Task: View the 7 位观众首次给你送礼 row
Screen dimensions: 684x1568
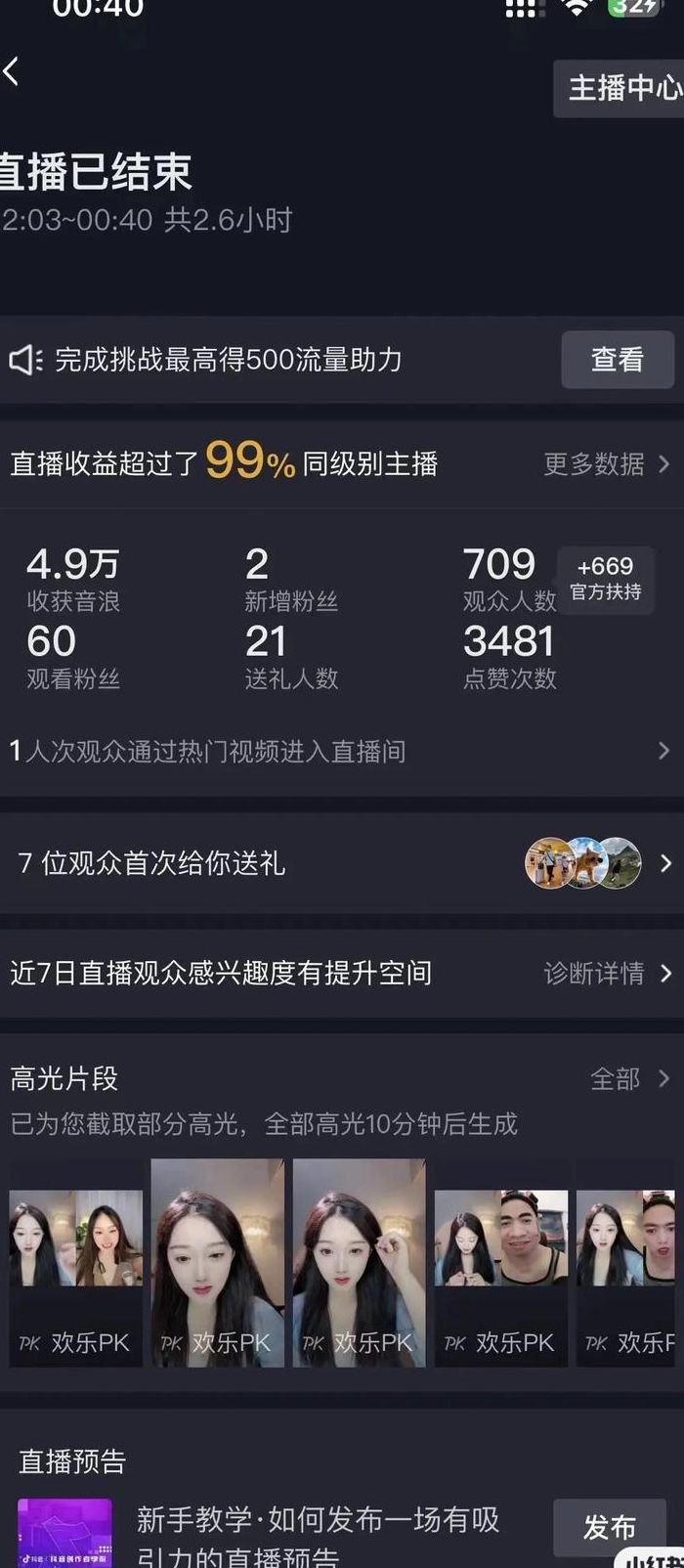Action: (x=342, y=863)
